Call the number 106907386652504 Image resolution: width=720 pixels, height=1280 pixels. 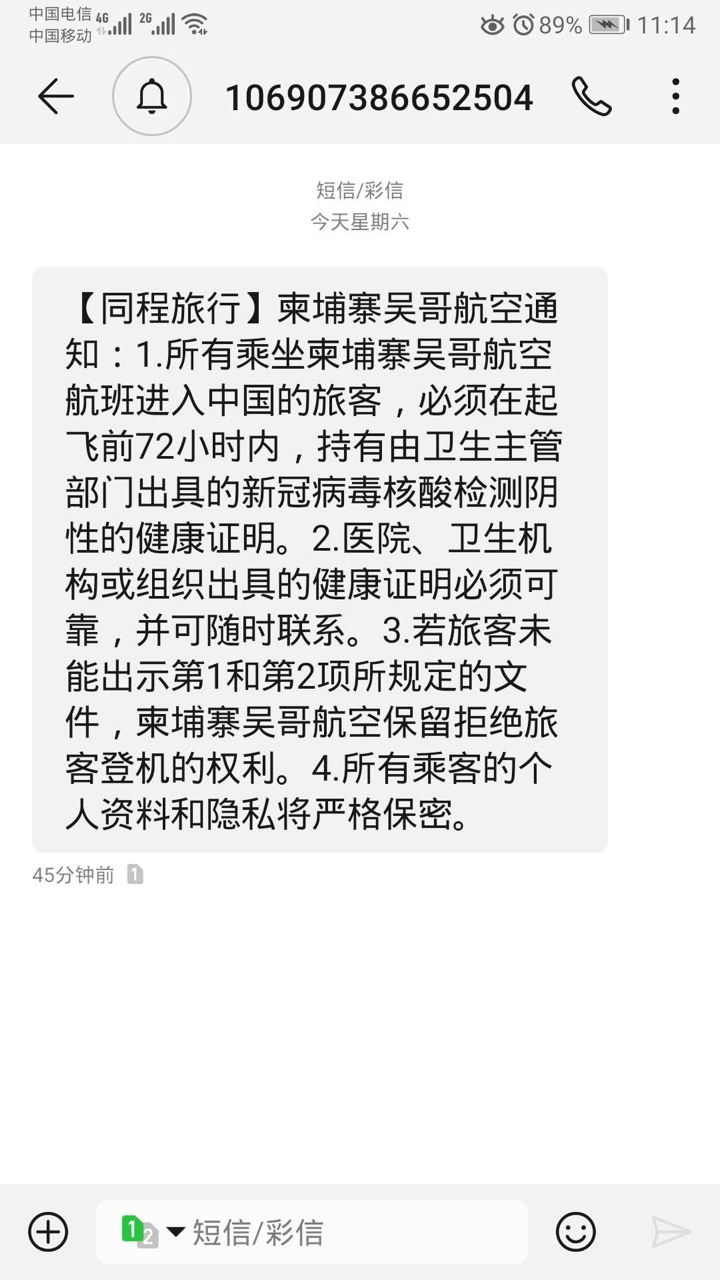point(591,97)
